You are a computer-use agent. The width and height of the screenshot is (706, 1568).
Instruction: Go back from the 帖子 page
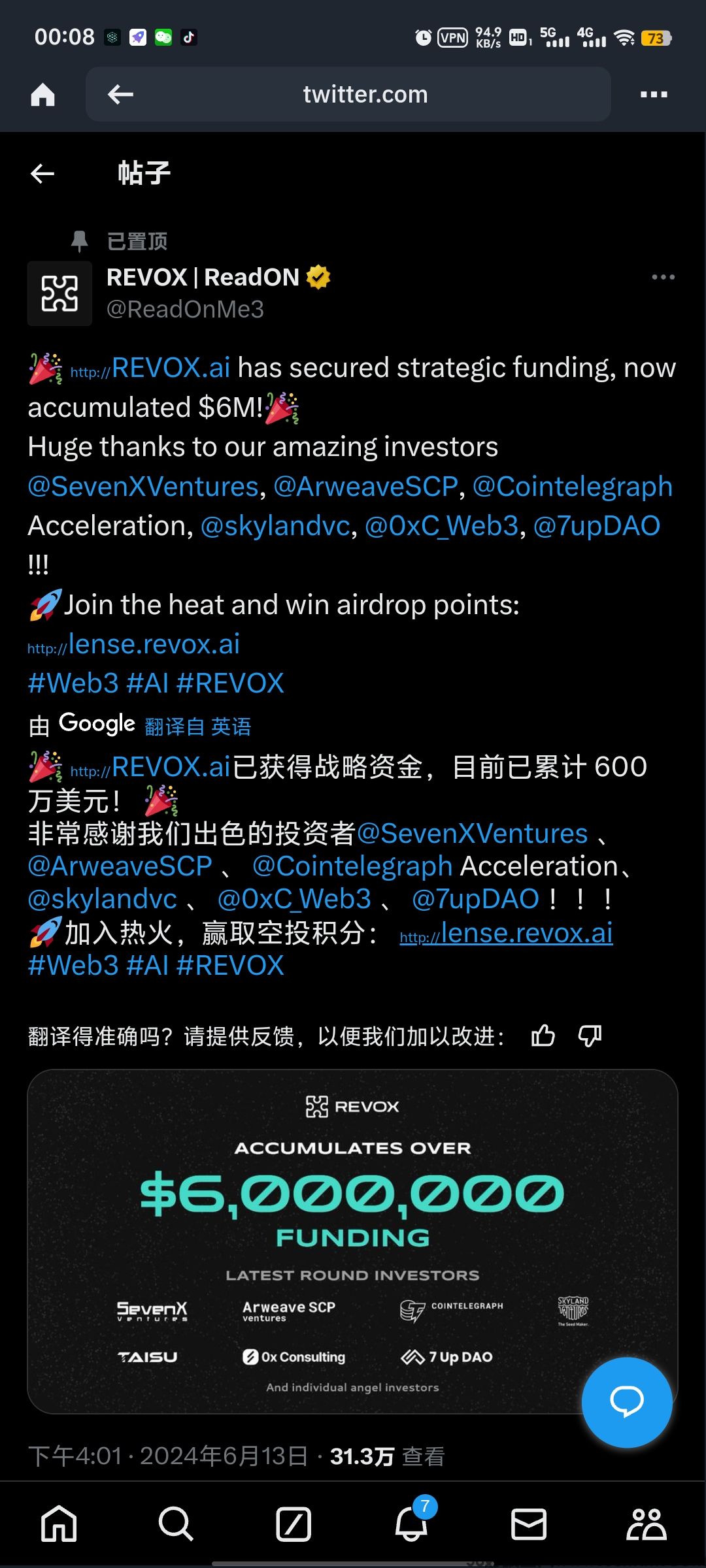42,174
